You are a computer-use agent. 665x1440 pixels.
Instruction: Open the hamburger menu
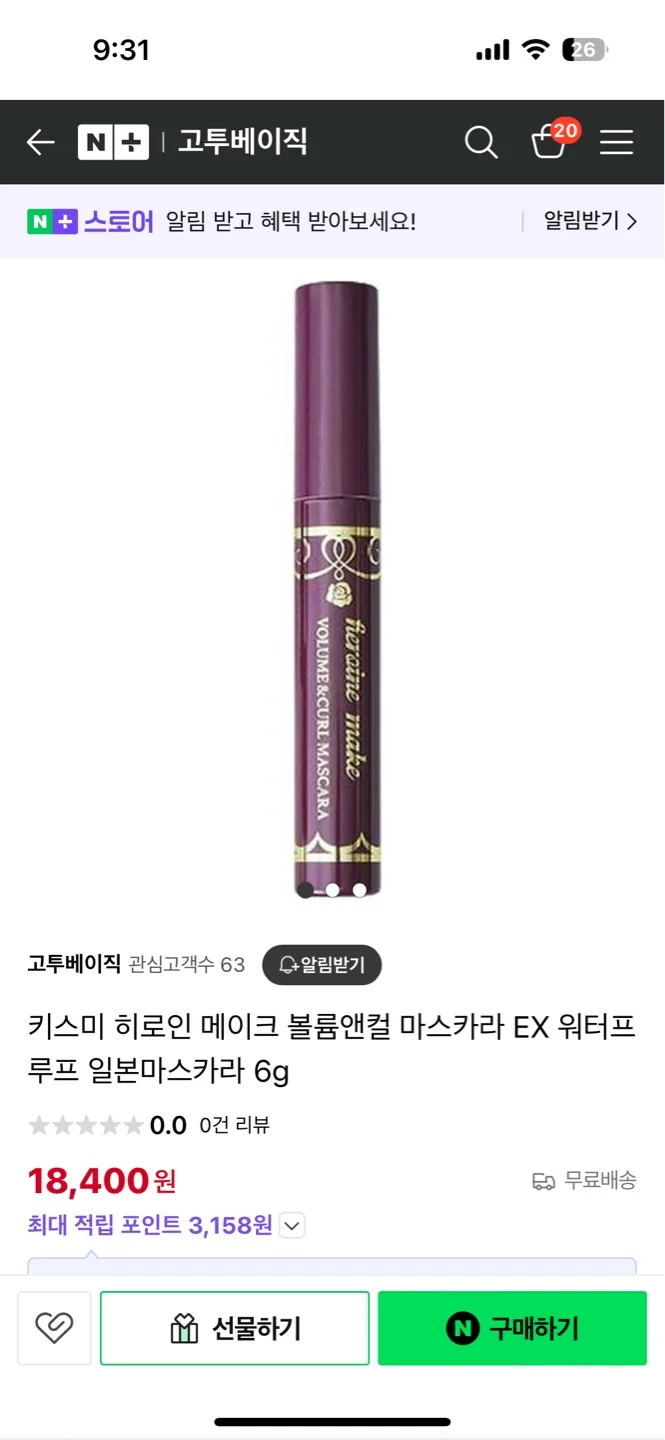coord(616,143)
